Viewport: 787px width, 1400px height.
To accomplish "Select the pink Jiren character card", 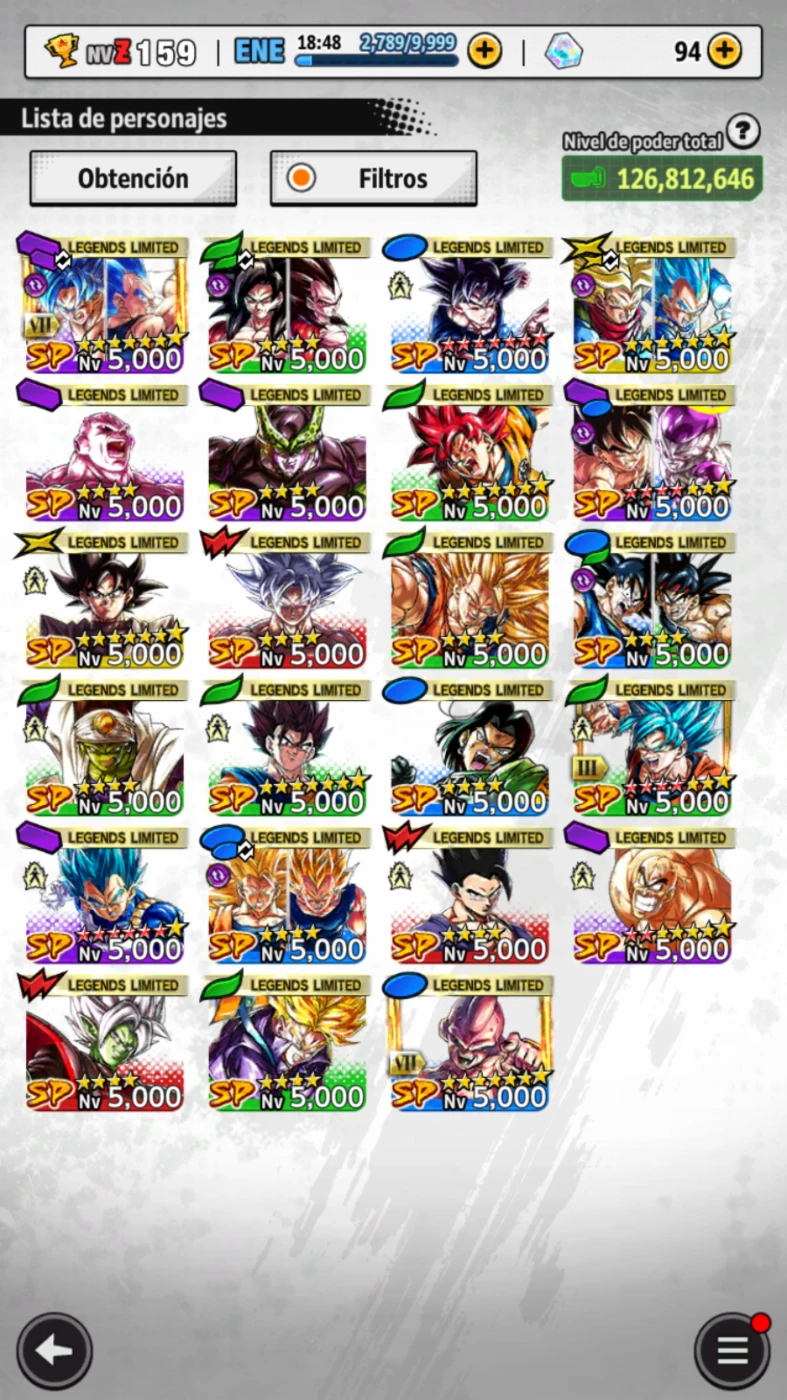I will pos(104,452).
